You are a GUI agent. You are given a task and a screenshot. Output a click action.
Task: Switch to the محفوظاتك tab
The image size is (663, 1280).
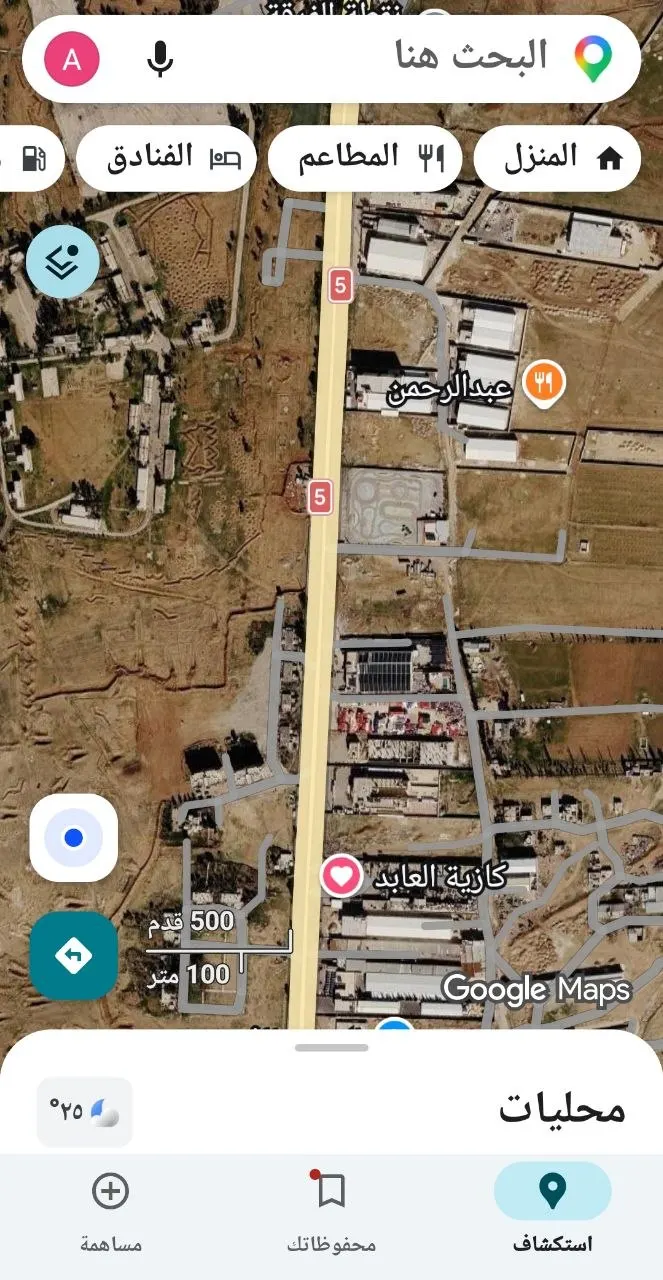(x=331, y=1211)
